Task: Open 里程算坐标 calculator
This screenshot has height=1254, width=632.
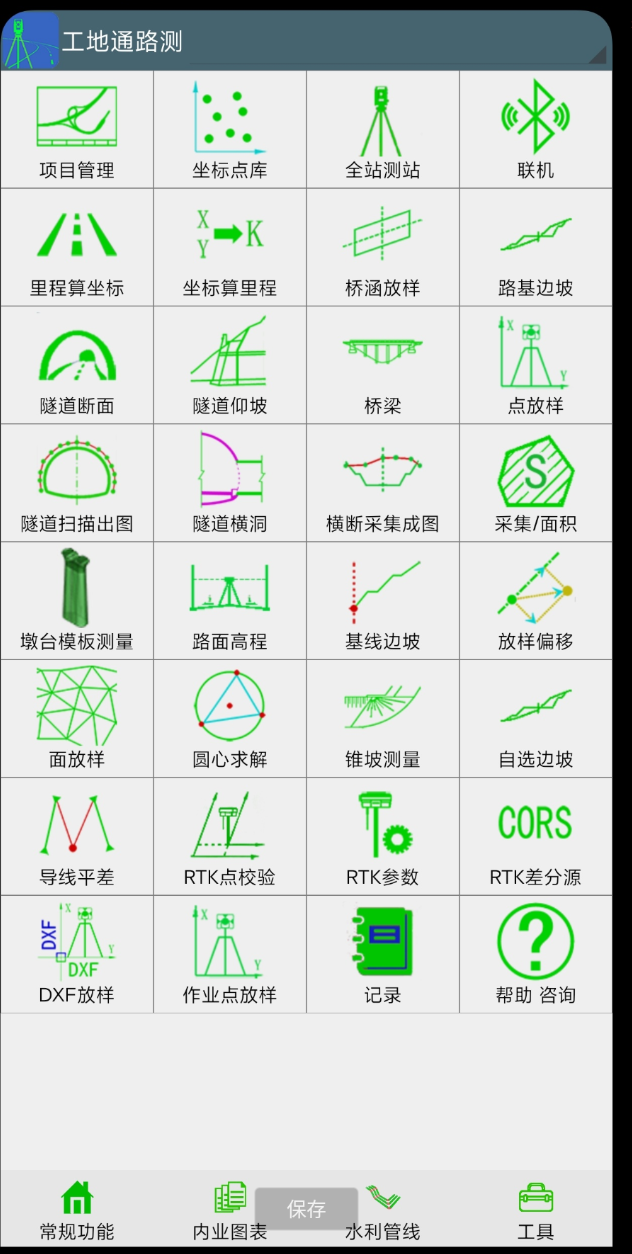Action: coord(77,248)
